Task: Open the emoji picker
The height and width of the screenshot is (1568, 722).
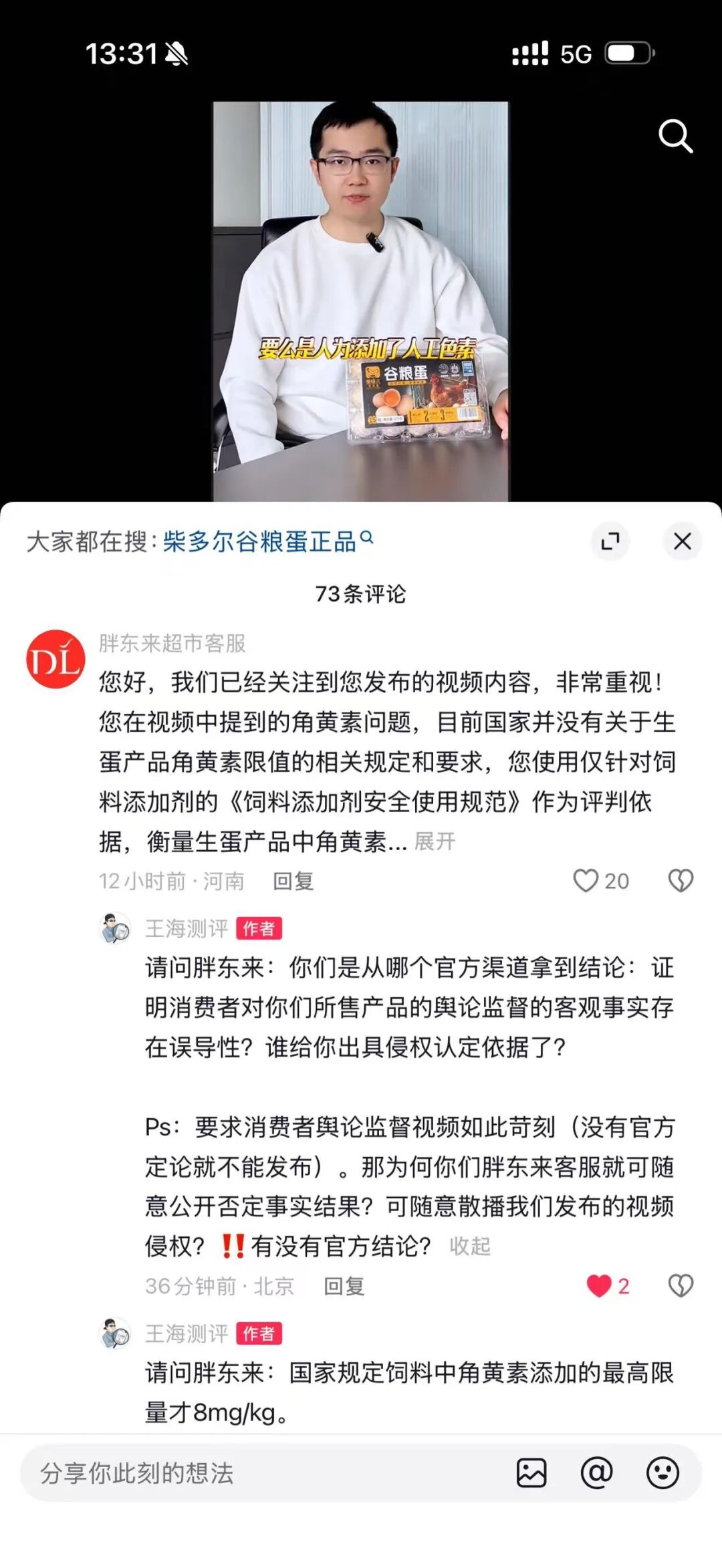Action: pyautogui.click(x=663, y=1473)
